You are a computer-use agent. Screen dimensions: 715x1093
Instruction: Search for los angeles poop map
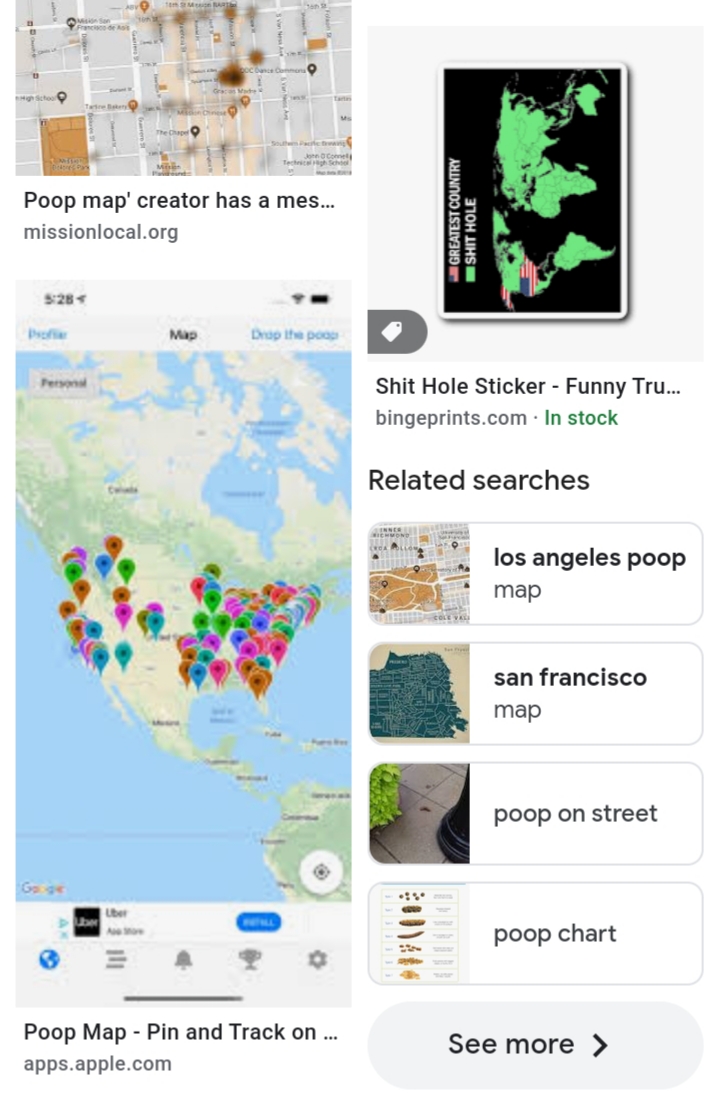(535, 574)
